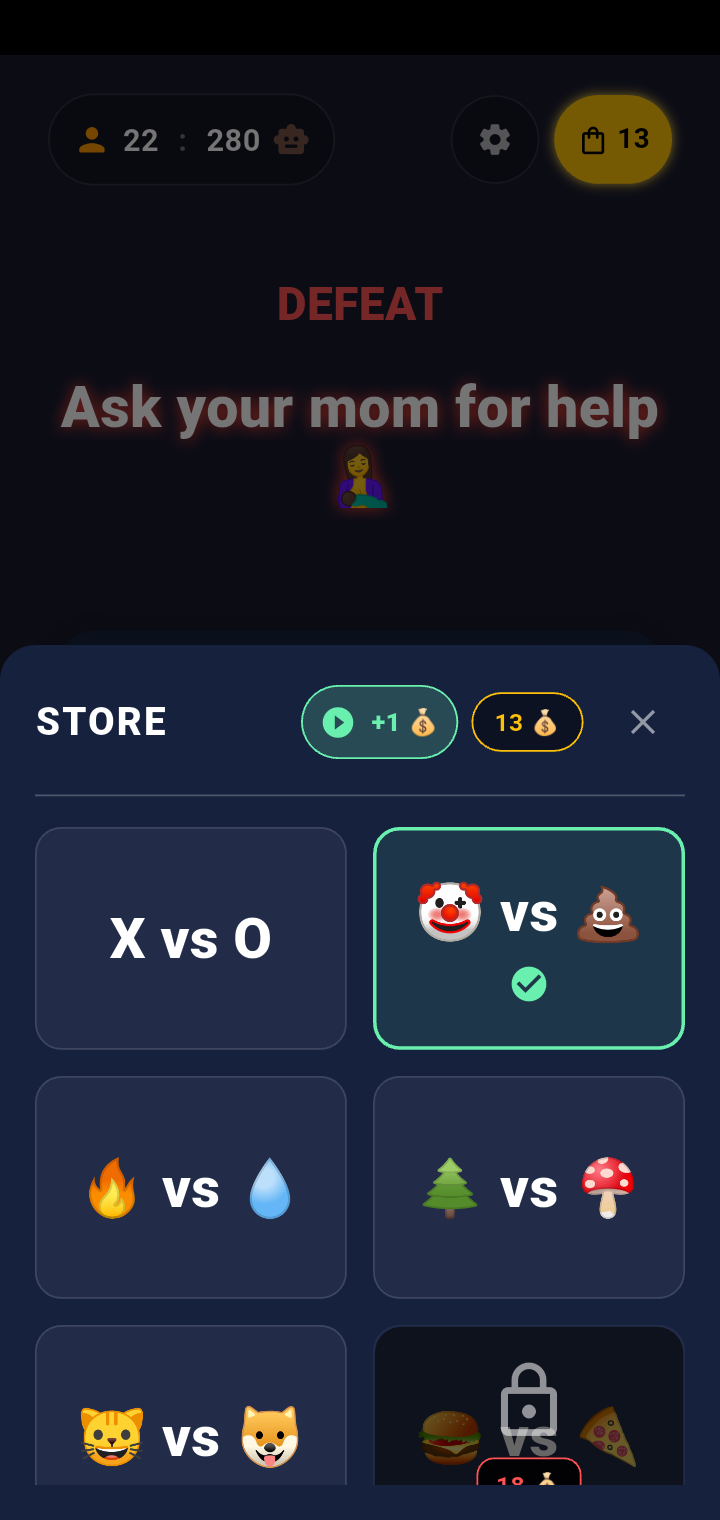This screenshot has width=720, height=1520.
Task: Pick the fire vs water theme
Action: pyautogui.click(x=191, y=1187)
